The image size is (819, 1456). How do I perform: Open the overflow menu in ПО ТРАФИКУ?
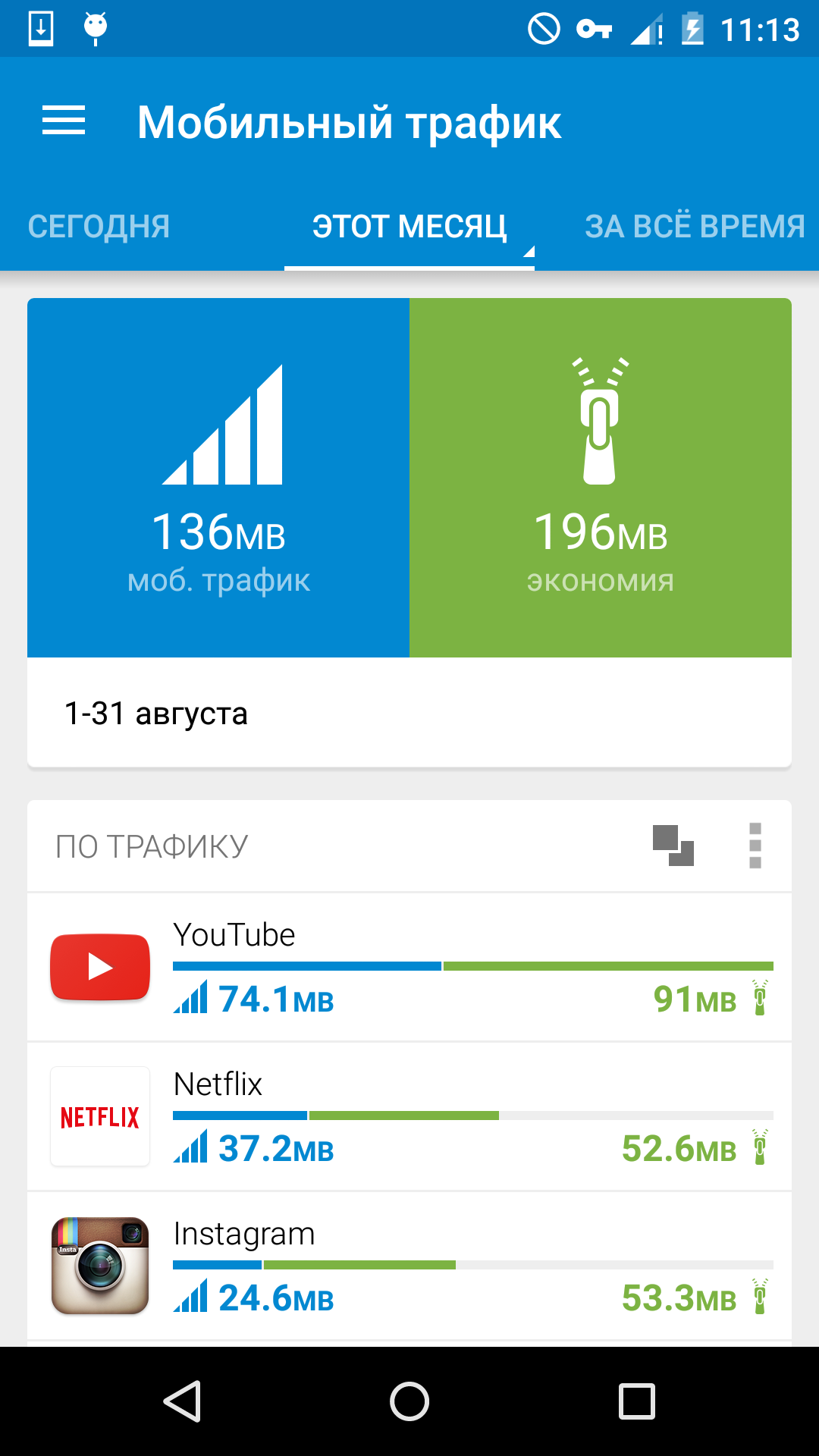[755, 846]
